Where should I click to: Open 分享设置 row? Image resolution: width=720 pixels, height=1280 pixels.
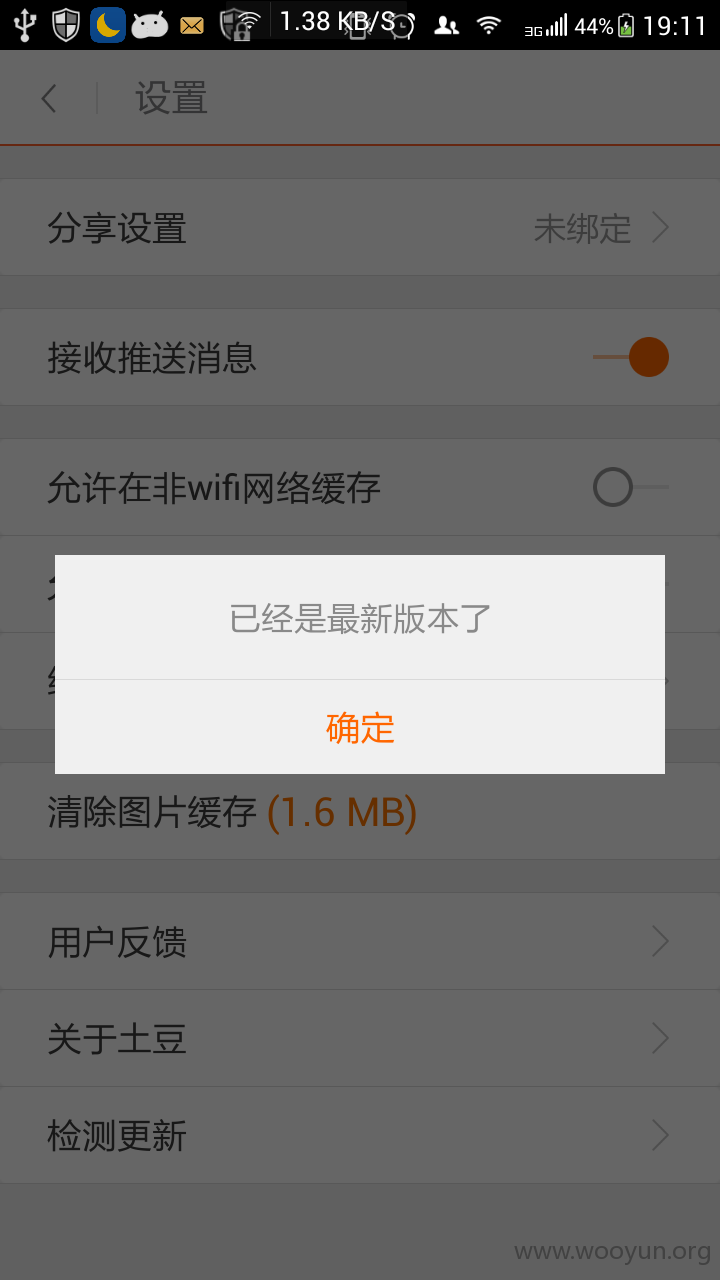pos(360,228)
